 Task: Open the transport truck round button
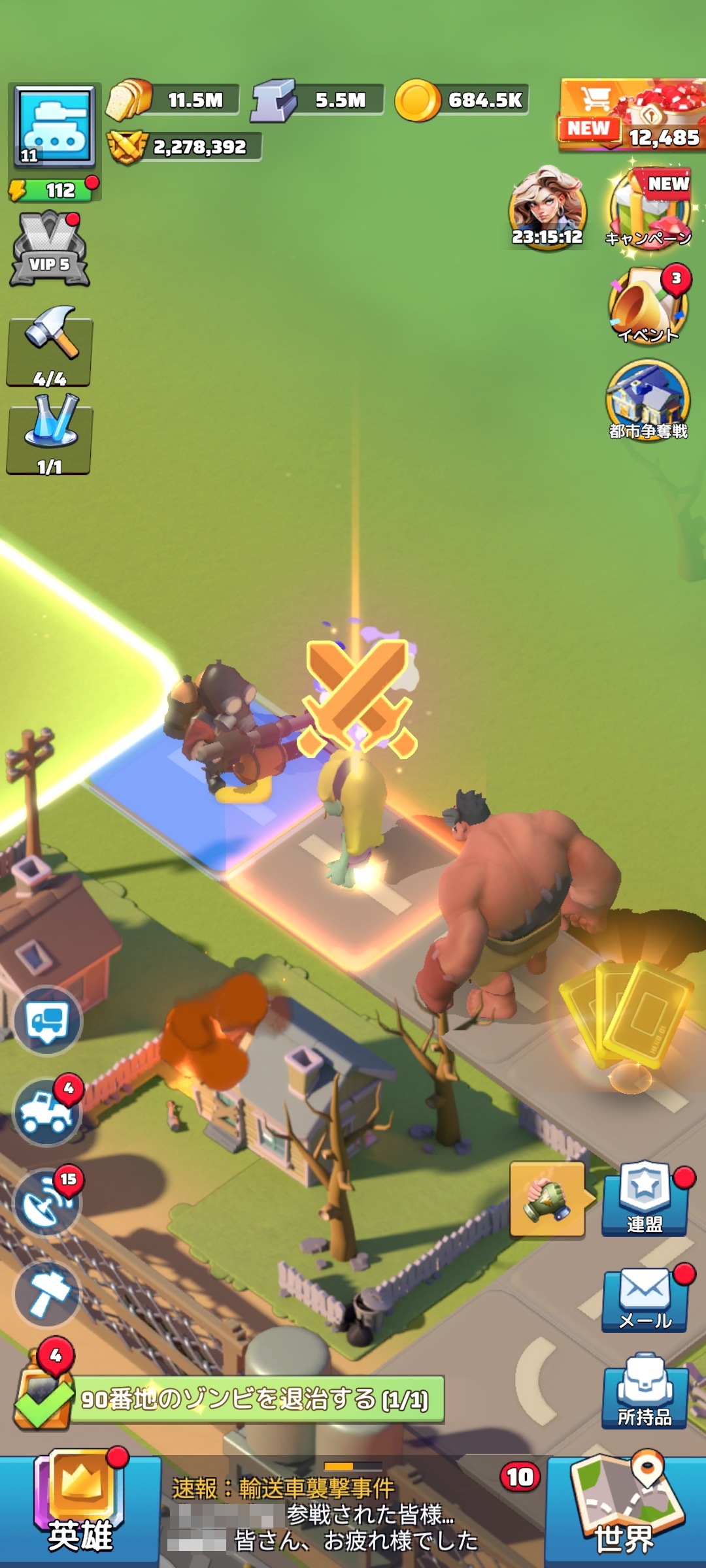[48, 1020]
